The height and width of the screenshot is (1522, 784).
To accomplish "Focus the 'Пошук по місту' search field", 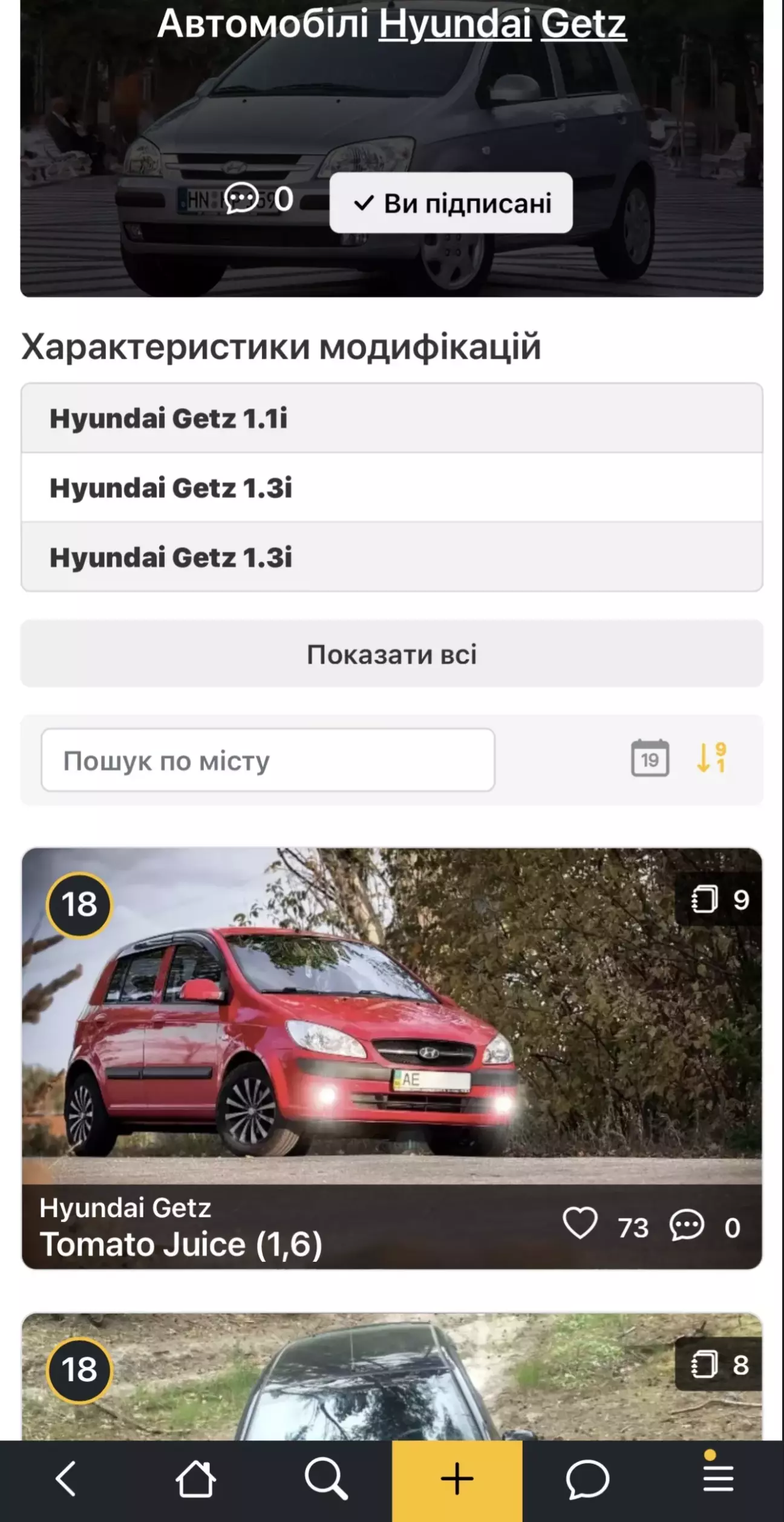I will click(268, 760).
